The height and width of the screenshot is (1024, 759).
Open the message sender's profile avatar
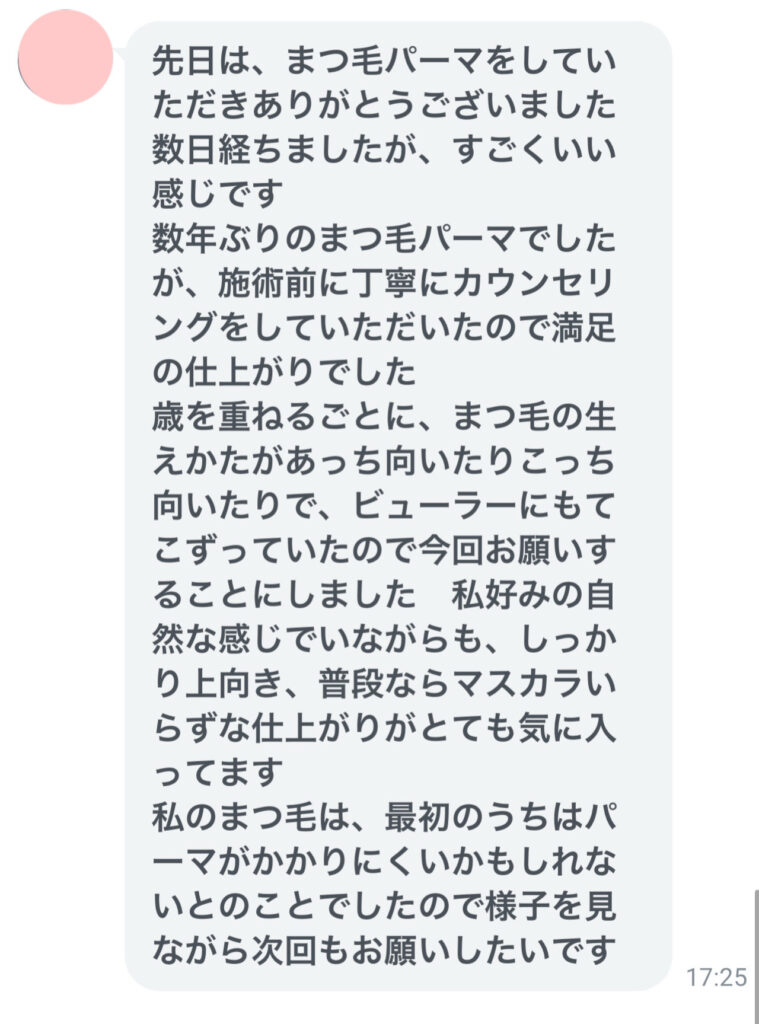(x=65, y=57)
